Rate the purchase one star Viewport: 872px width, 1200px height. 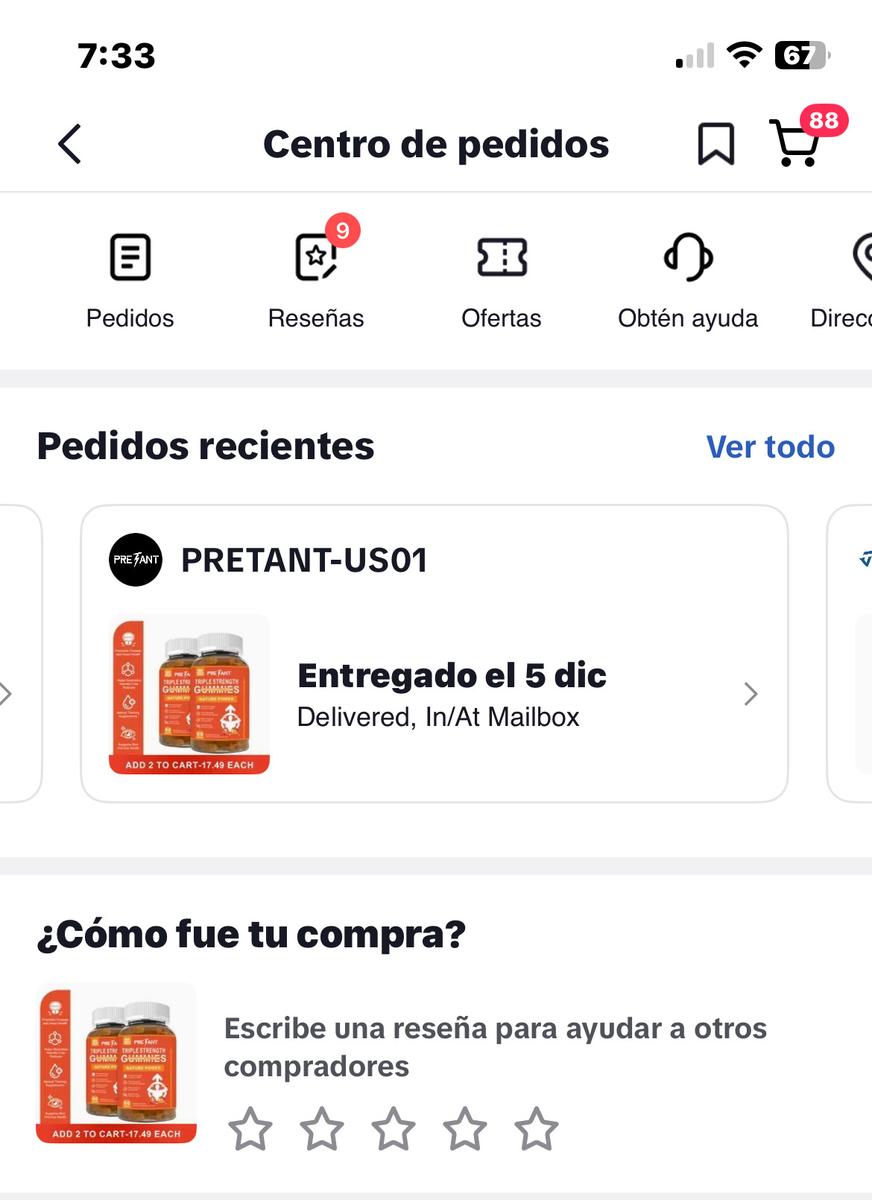[x=250, y=1129]
